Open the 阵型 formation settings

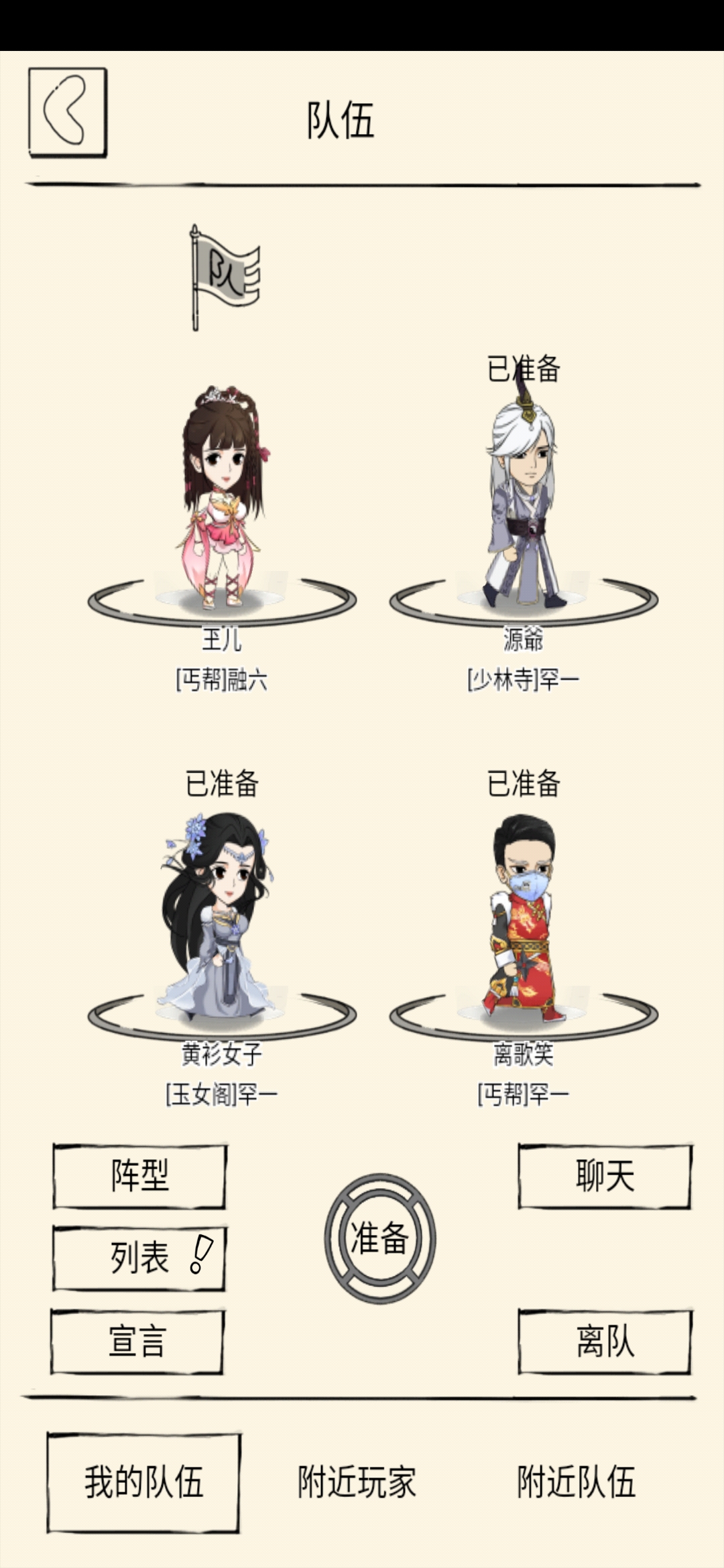pos(139,1176)
